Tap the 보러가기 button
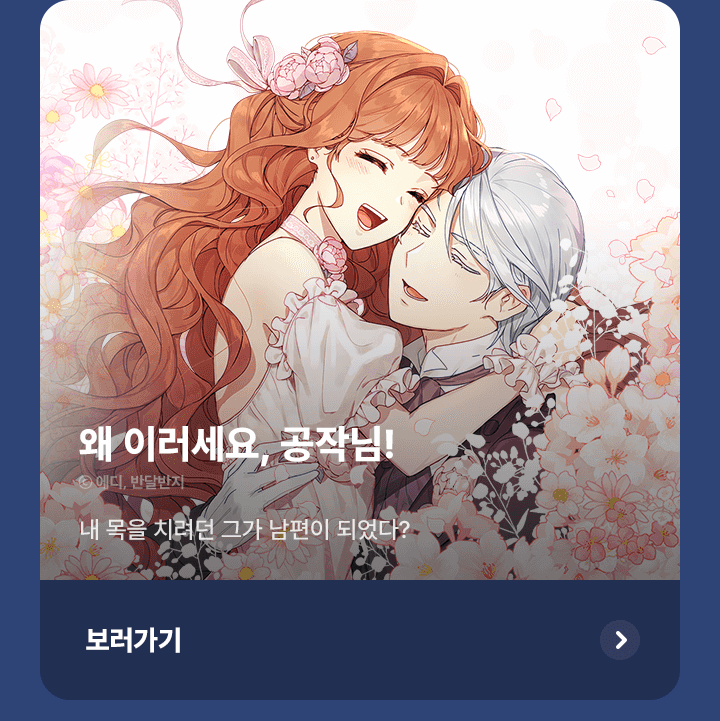 [134, 640]
